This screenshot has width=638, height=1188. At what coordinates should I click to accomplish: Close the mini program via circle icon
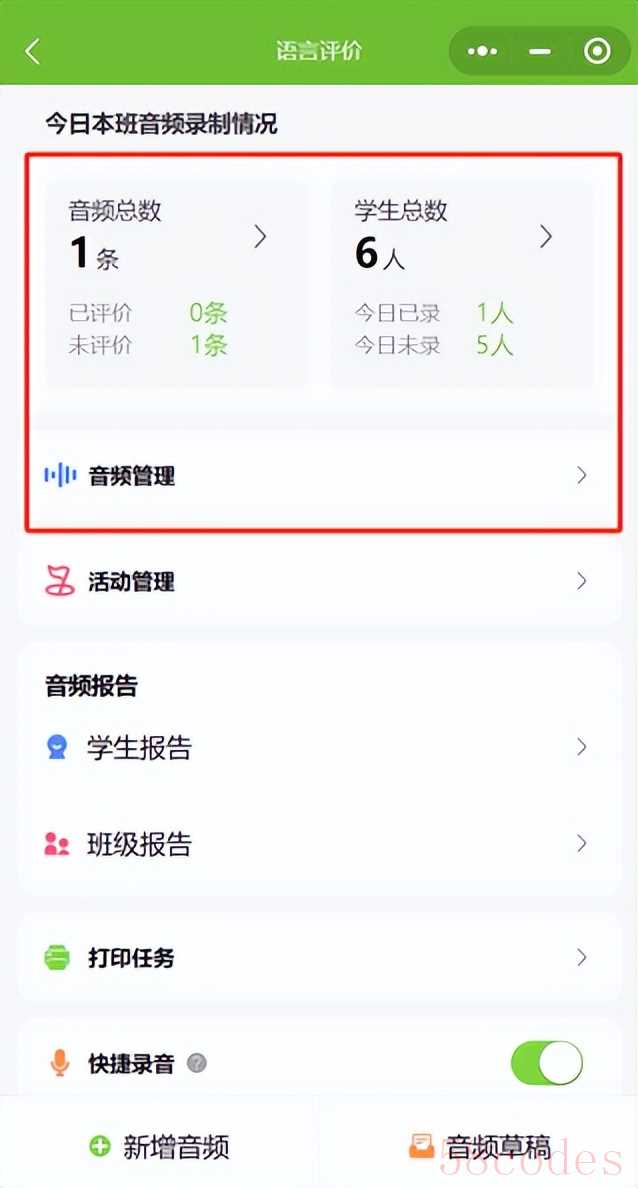597,51
